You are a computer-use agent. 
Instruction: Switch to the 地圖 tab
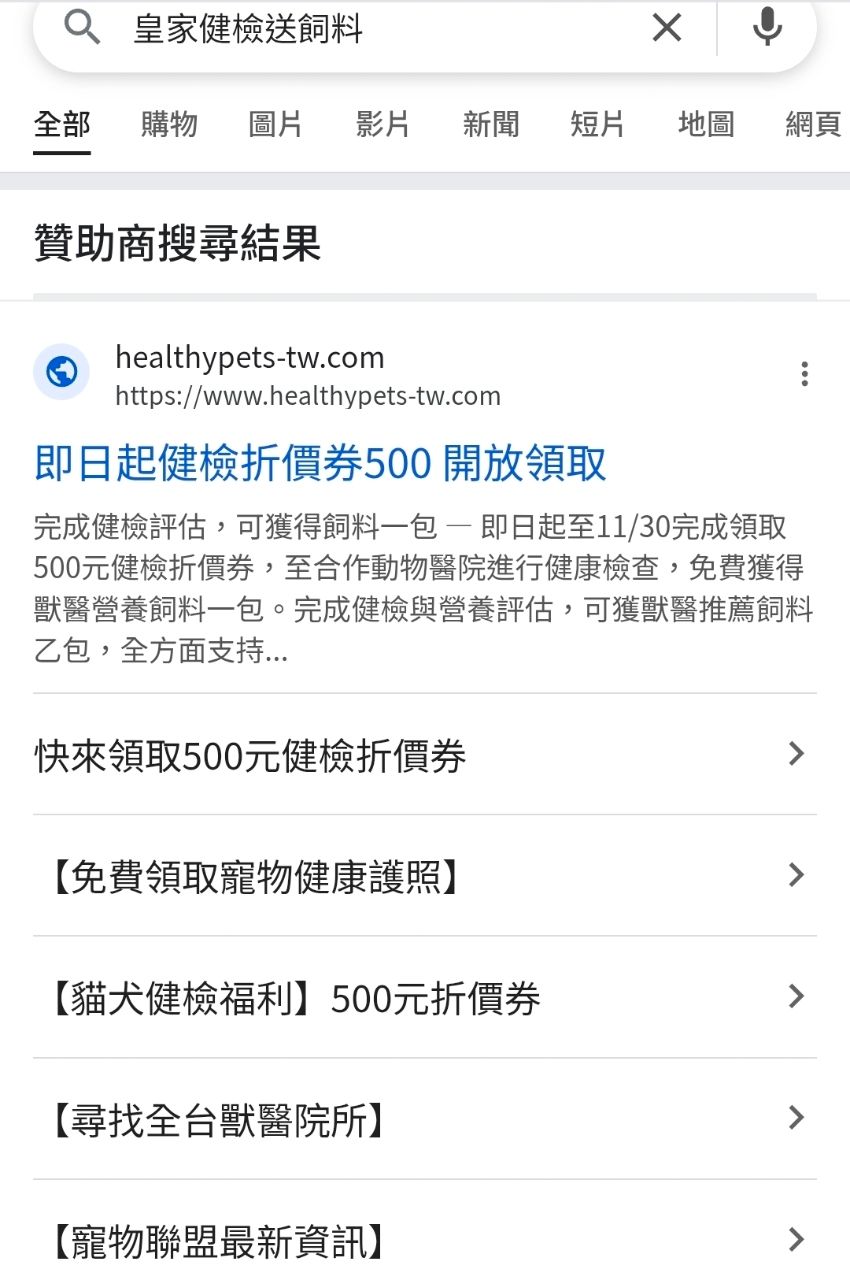tap(706, 125)
